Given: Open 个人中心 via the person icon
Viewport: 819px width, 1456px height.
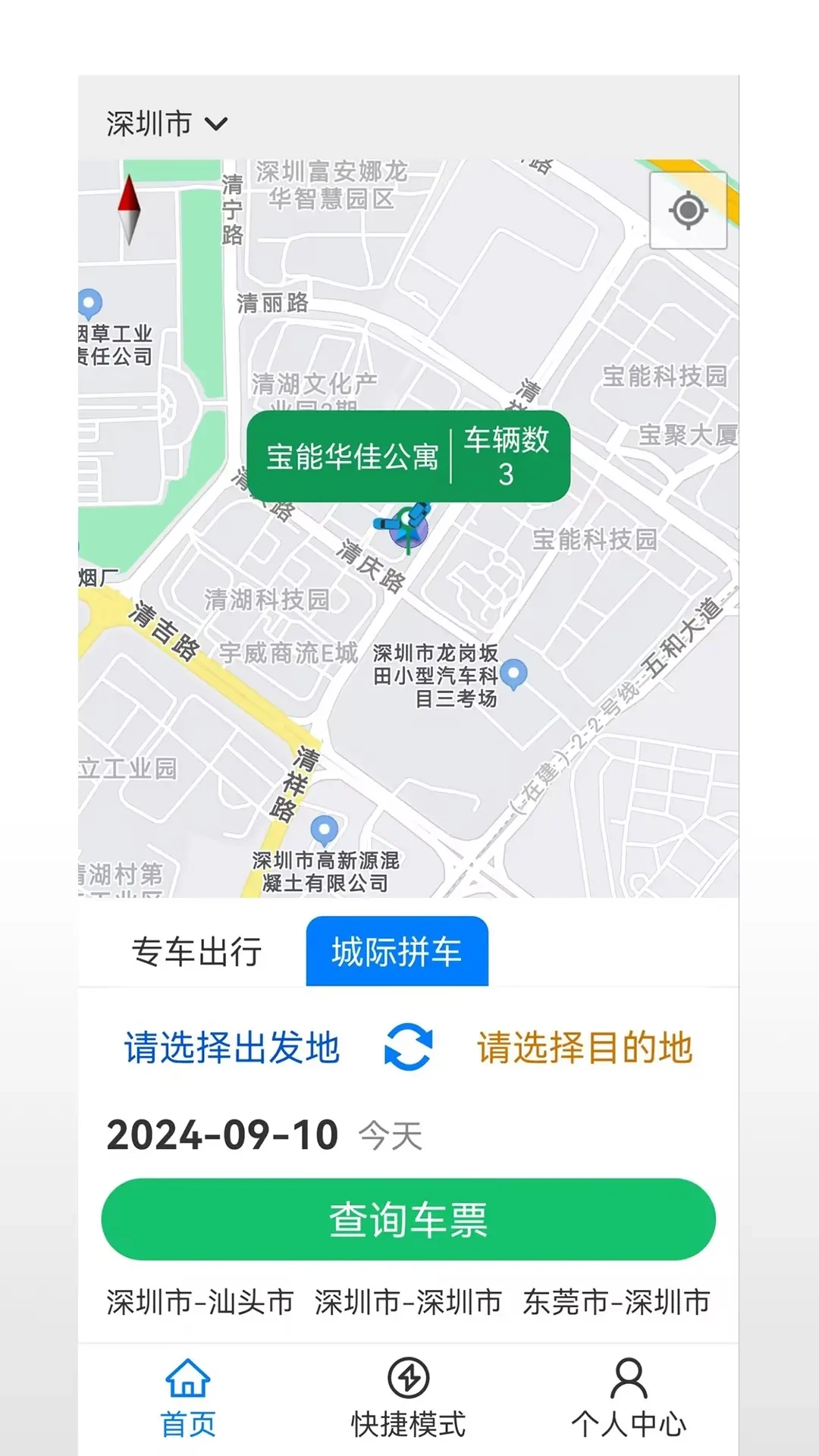Looking at the screenshot, I should tap(628, 1379).
